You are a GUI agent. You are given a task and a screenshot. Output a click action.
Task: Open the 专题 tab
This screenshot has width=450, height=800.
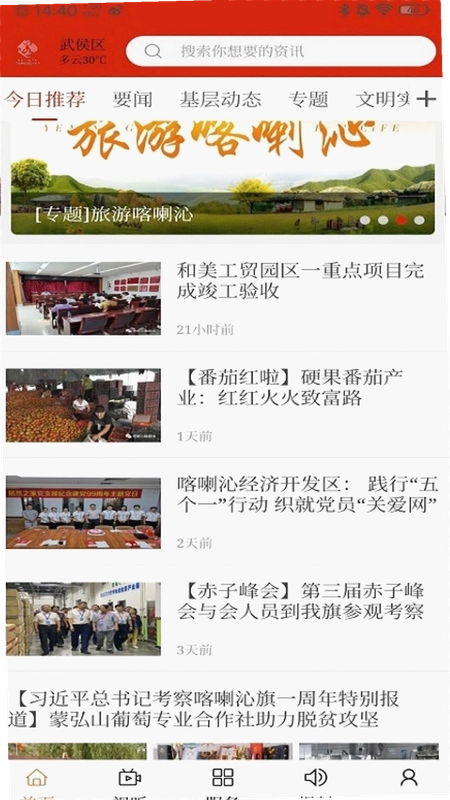tap(308, 99)
